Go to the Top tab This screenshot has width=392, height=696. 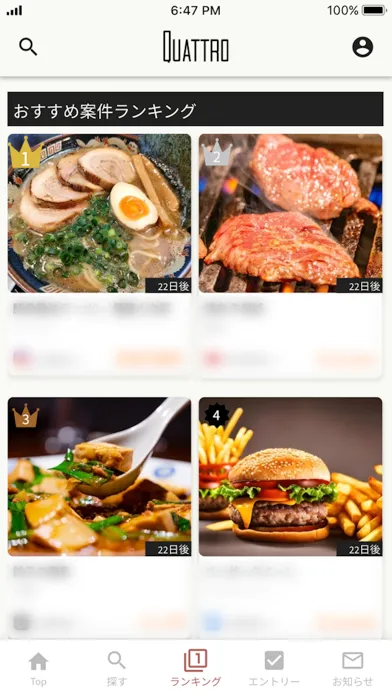tap(39, 668)
